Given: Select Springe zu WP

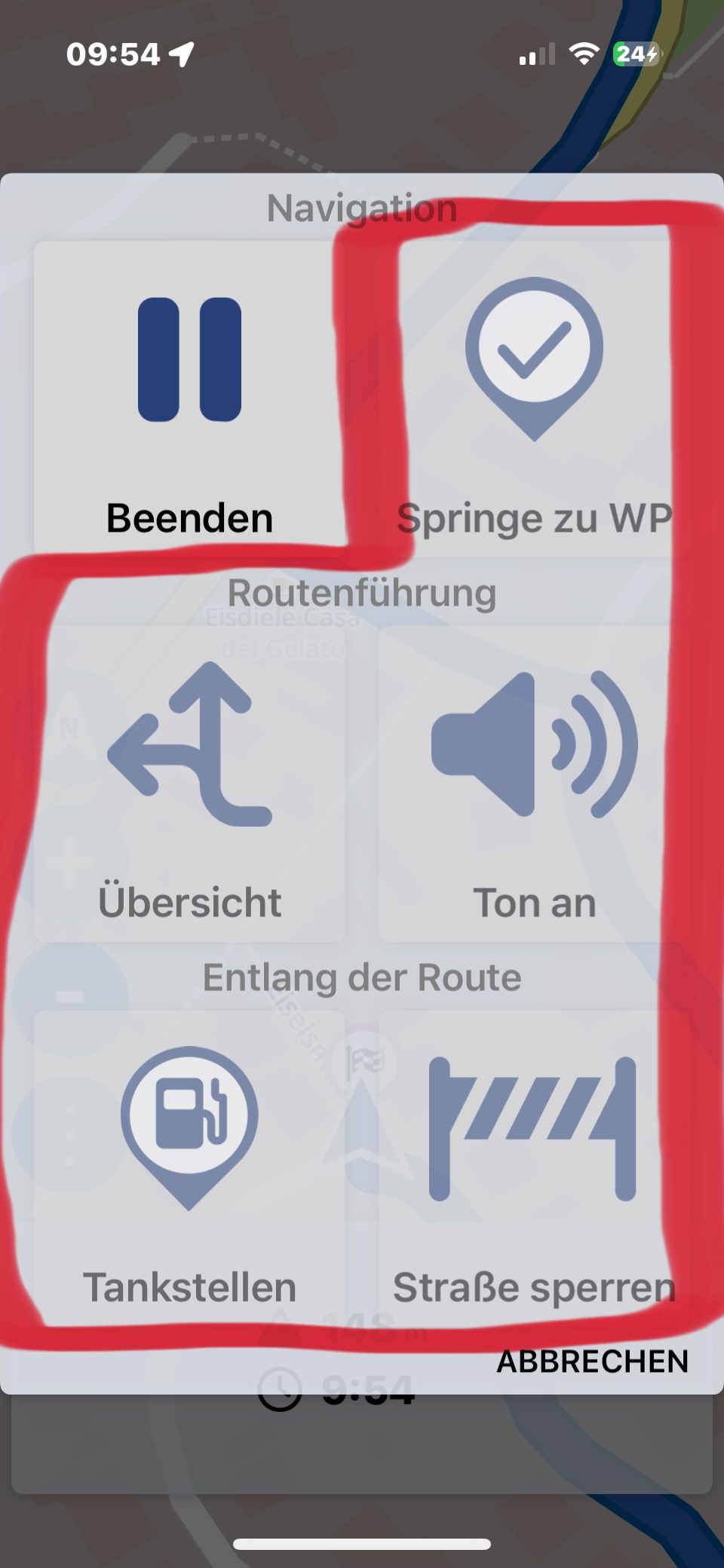Looking at the screenshot, I should (x=534, y=399).
